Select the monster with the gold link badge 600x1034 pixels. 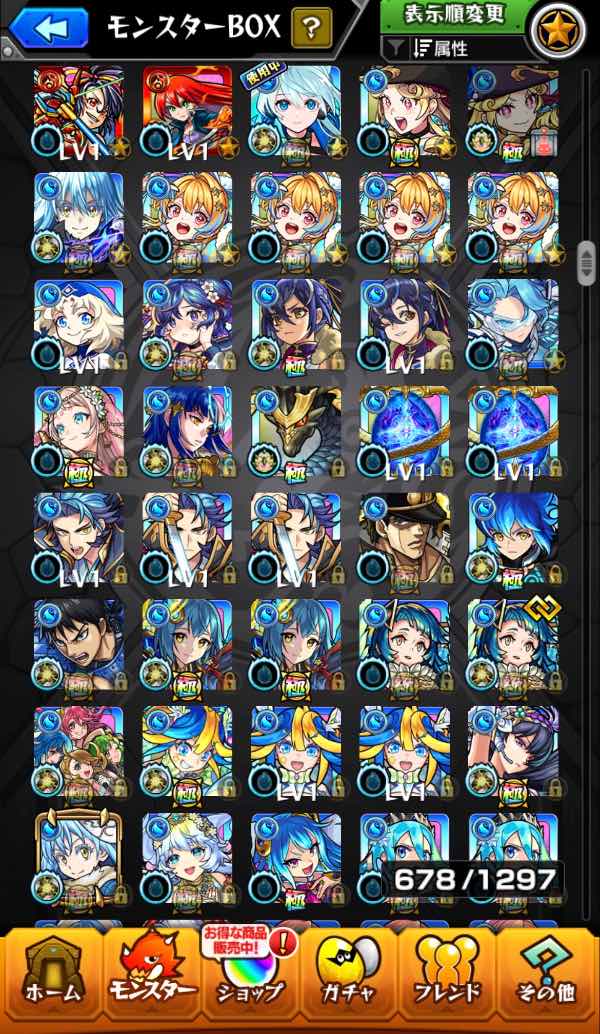513,646
